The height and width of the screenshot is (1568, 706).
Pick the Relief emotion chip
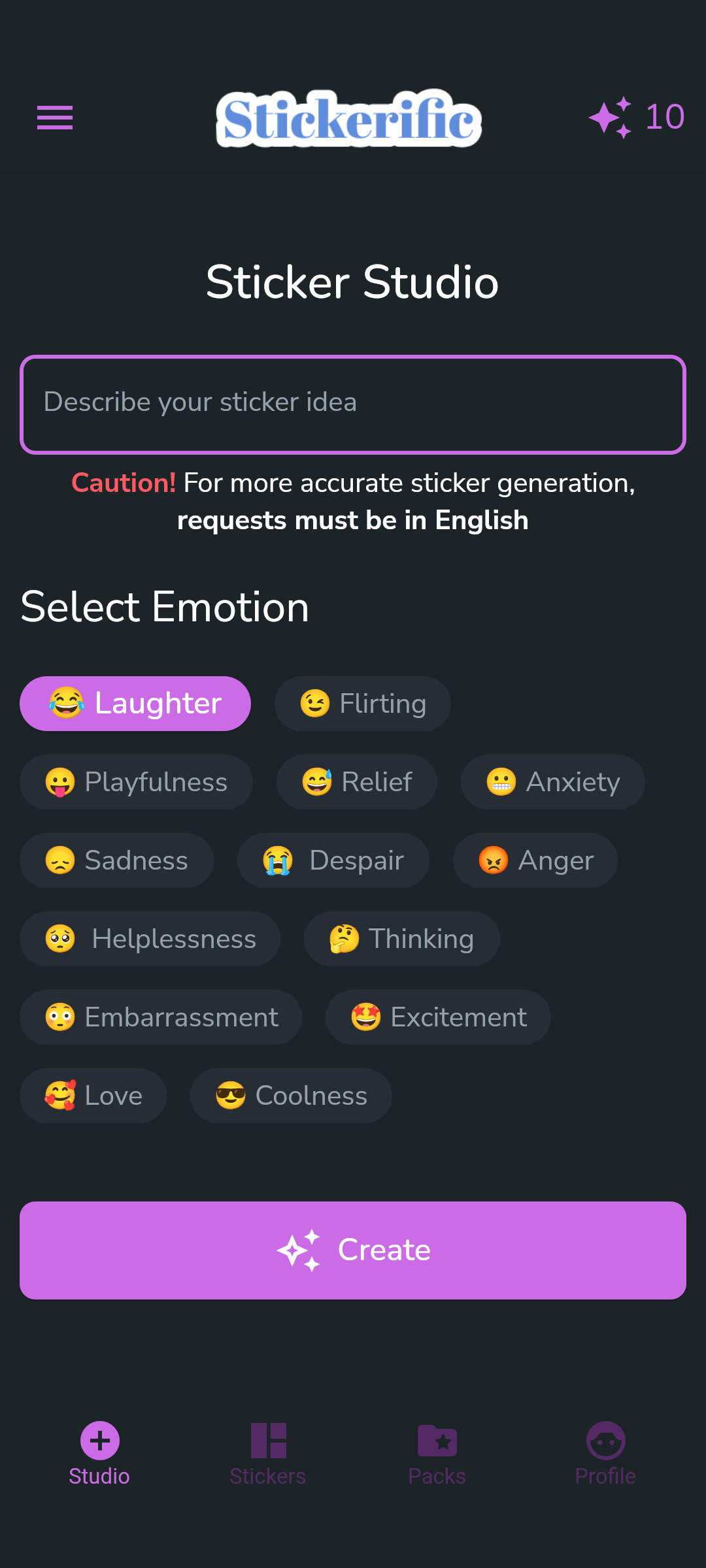[x=357, y=782]
